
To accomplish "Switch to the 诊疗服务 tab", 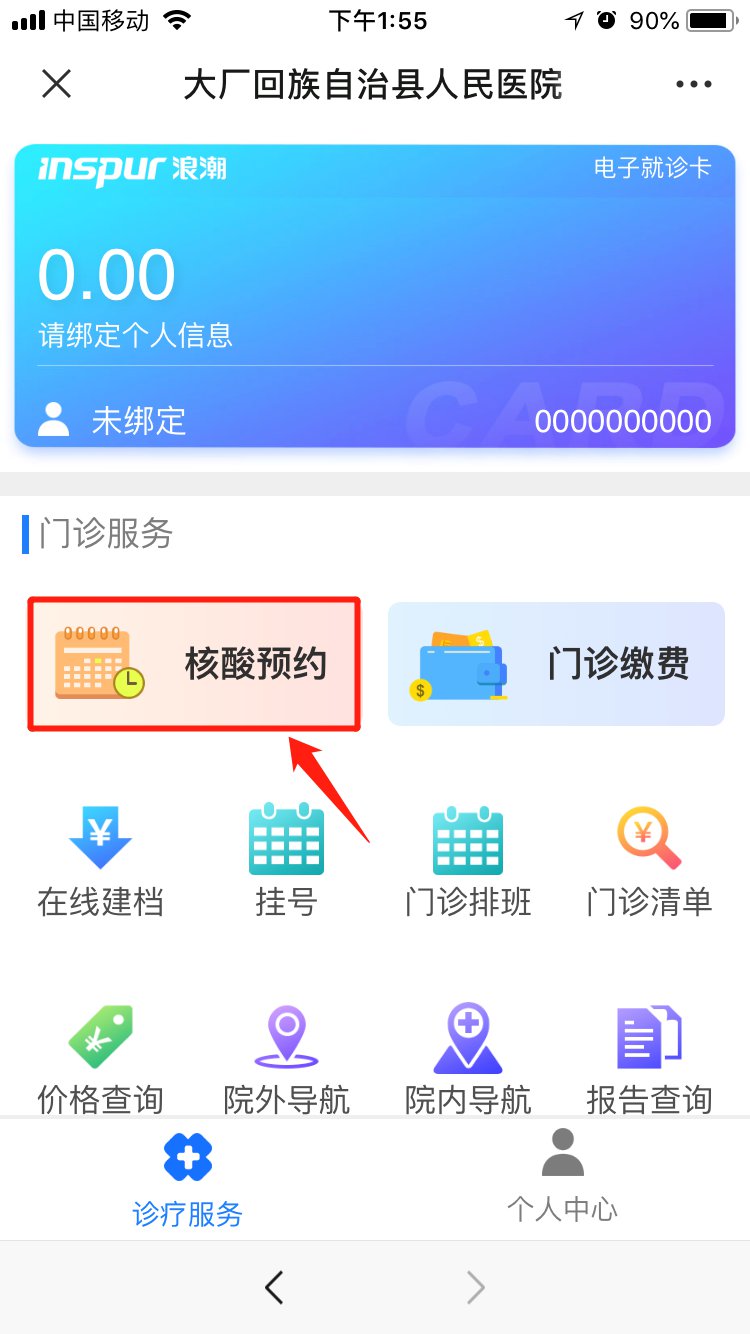I will click(x=188, y=1180).
